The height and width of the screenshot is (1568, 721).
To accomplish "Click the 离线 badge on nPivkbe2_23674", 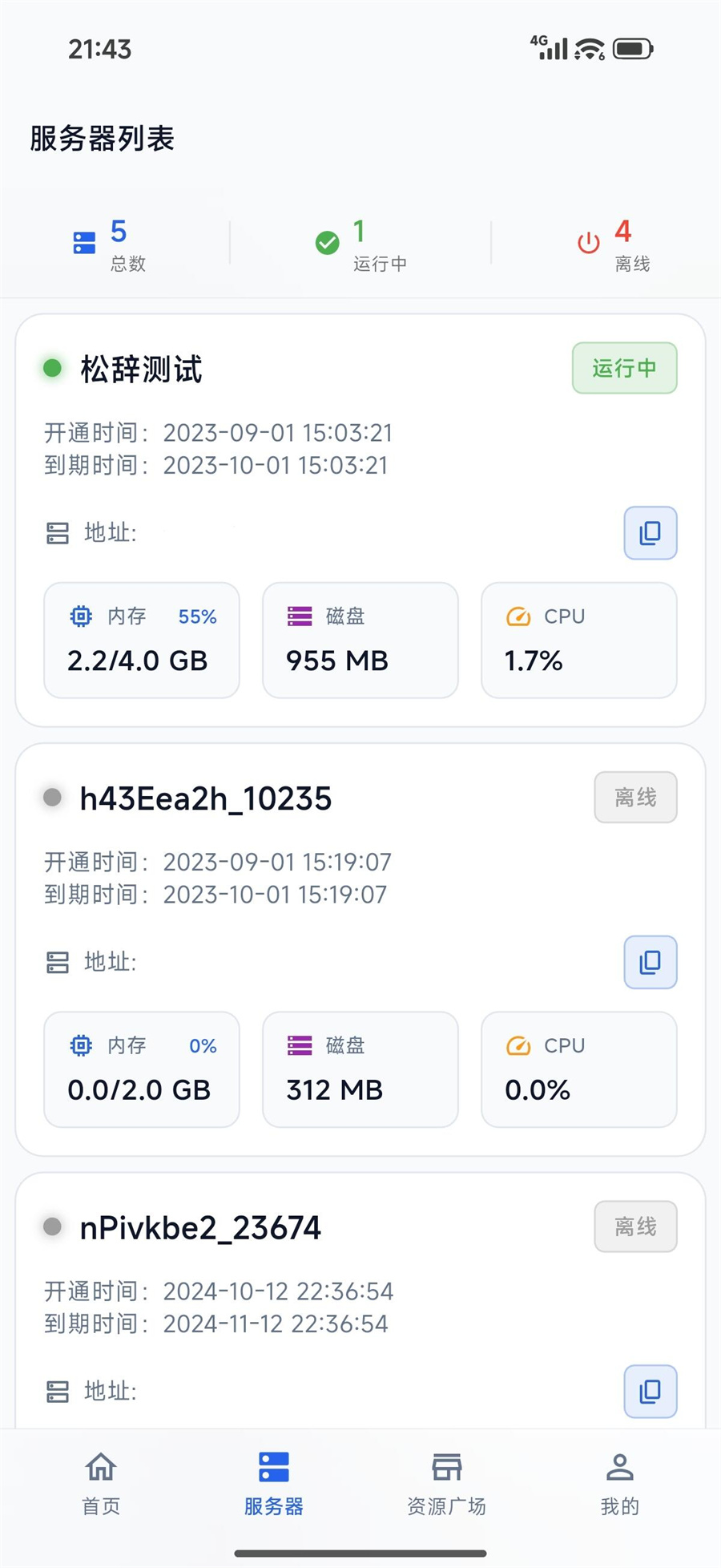I will 635,1227.
